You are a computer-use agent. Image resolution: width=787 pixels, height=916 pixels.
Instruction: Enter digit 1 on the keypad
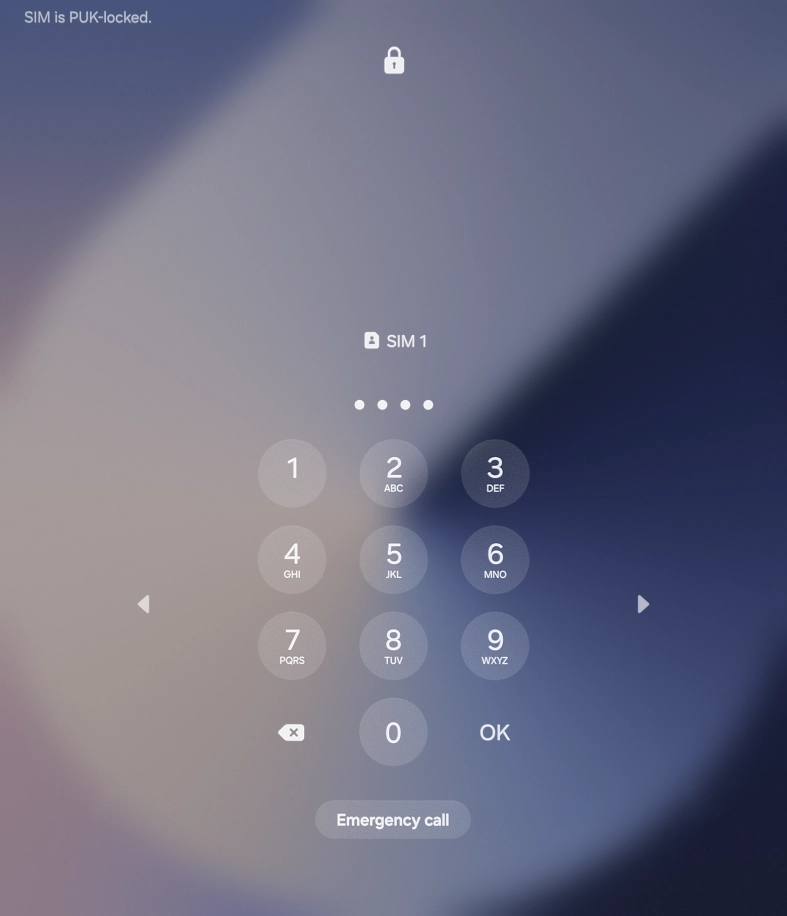point(292,473)
